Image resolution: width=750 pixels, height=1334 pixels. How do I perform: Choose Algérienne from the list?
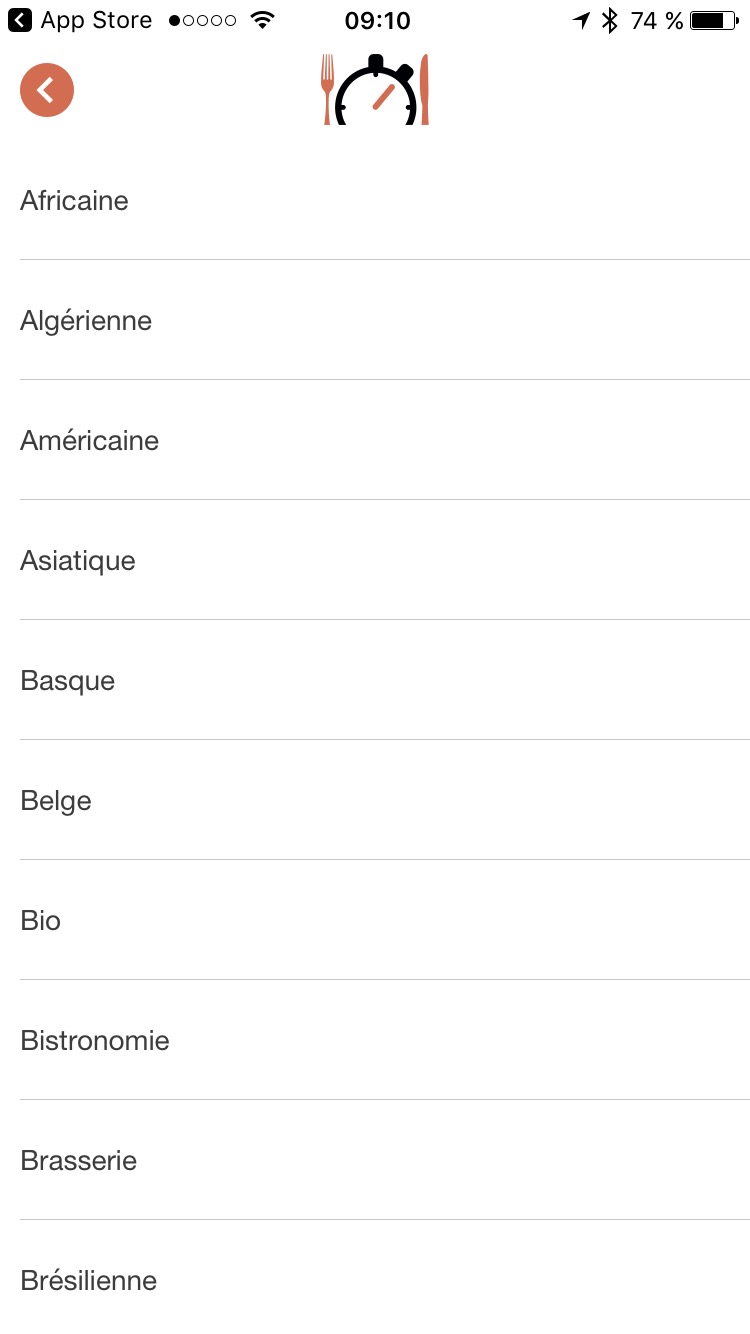coord(86,321)
